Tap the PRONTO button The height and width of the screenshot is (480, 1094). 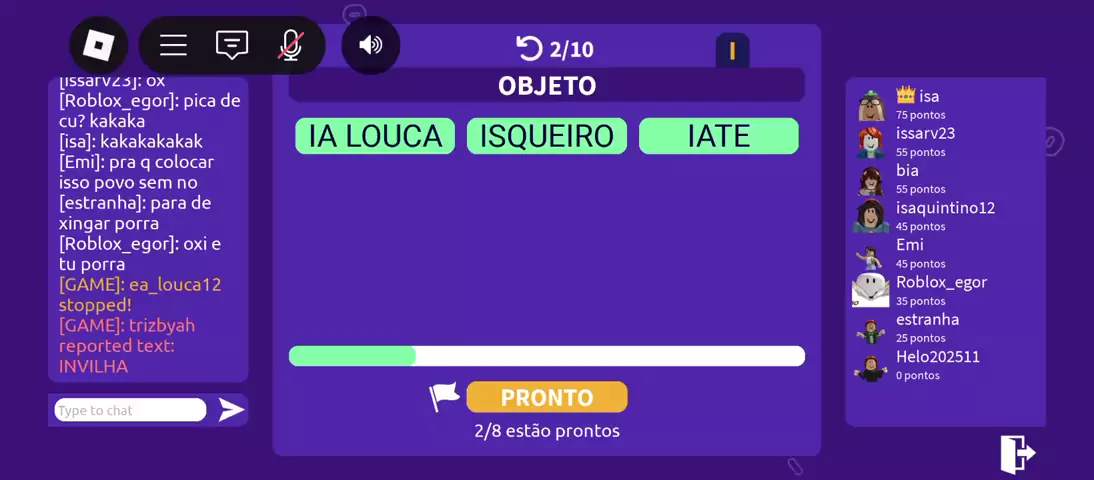coord(547,397)
